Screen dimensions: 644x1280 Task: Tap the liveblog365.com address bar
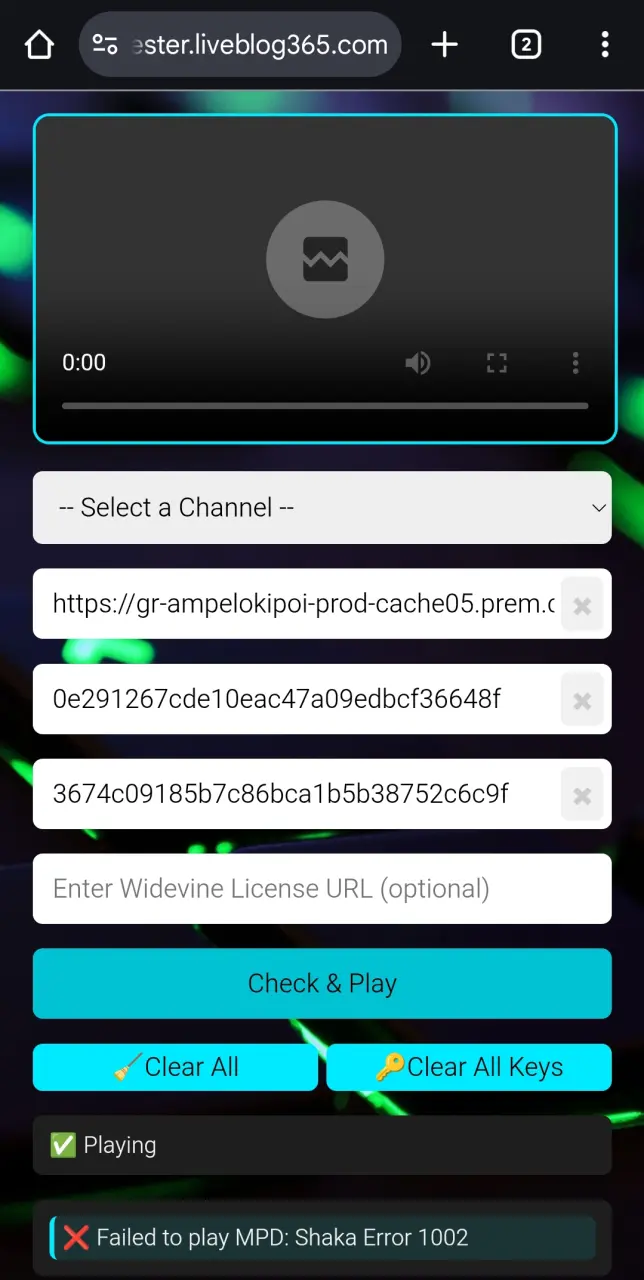[x=240, y=45]
